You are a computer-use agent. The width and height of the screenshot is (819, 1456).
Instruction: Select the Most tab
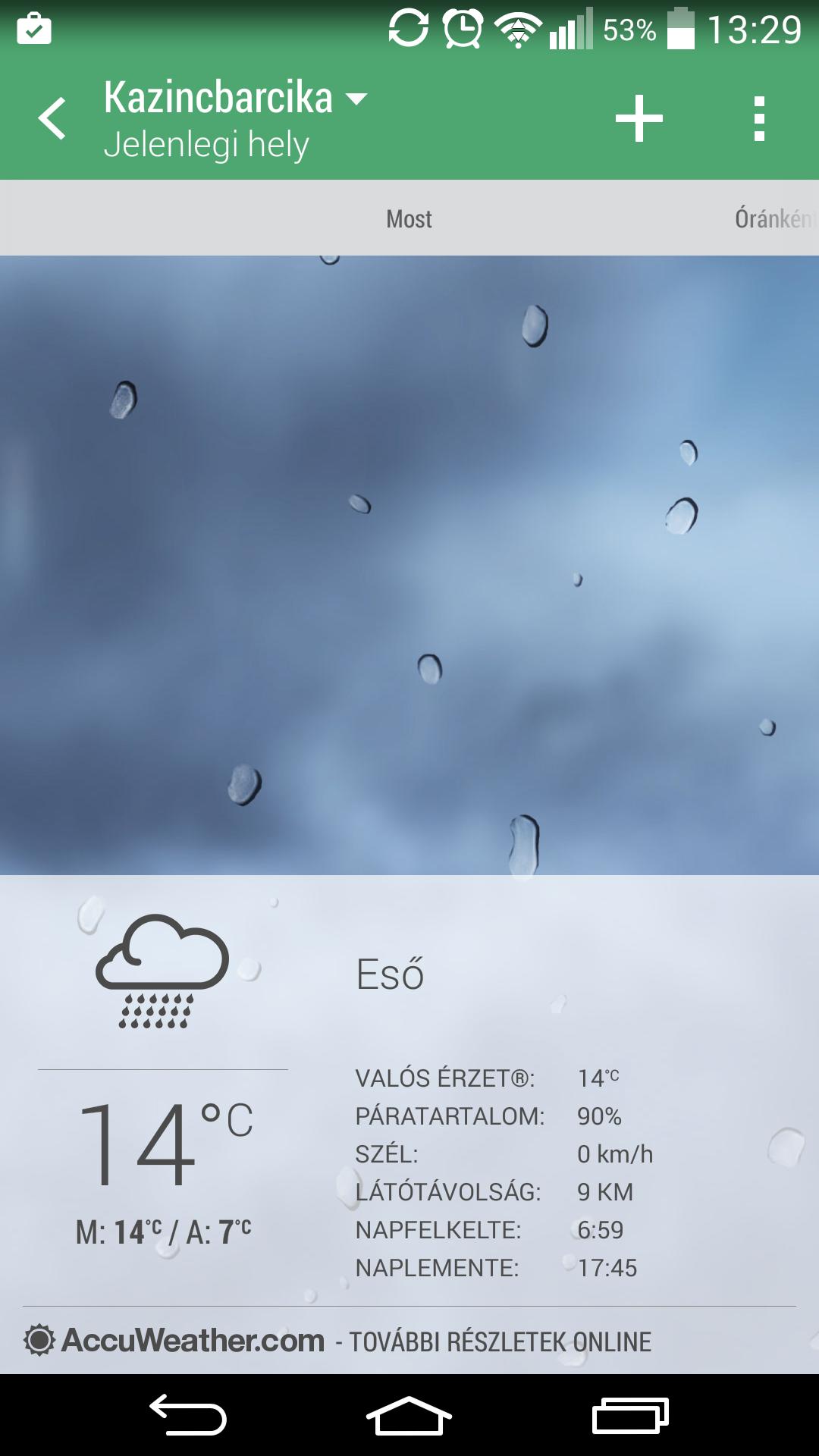point(409,218)
